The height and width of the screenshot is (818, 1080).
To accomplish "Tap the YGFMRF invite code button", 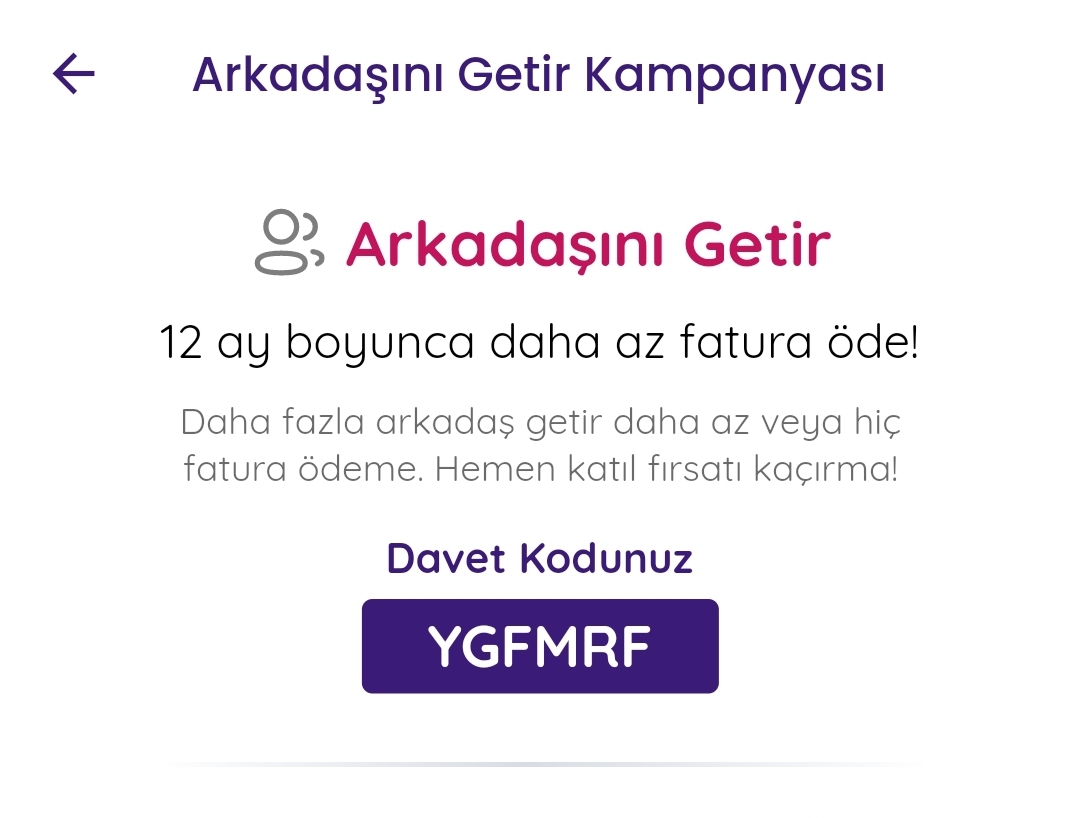I will (x=540, y=646).
